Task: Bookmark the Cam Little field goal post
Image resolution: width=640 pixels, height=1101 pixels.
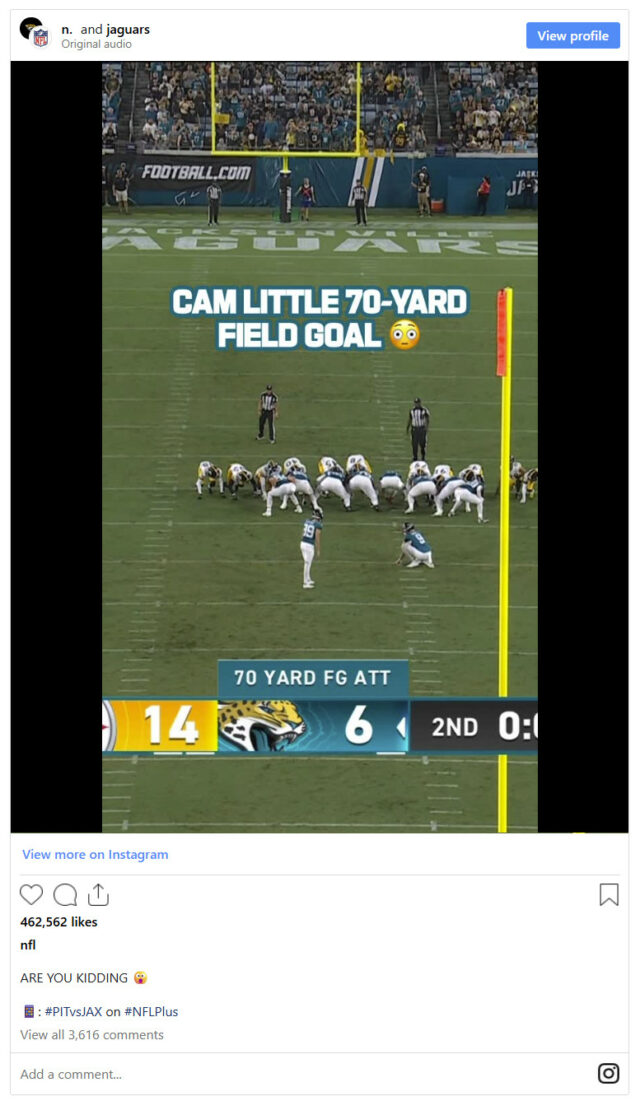Action: (x=608, y=894)
